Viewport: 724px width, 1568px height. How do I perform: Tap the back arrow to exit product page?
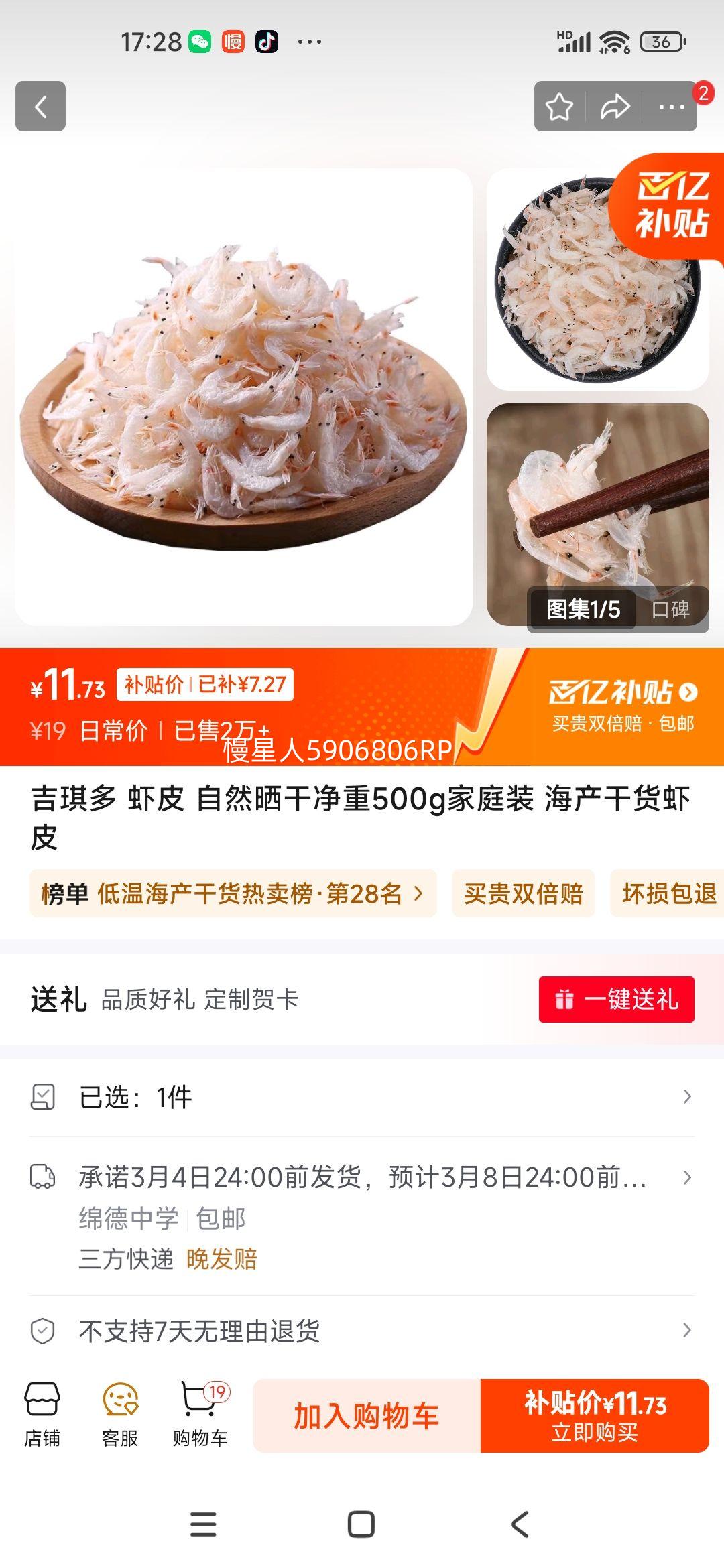[42, 106]
